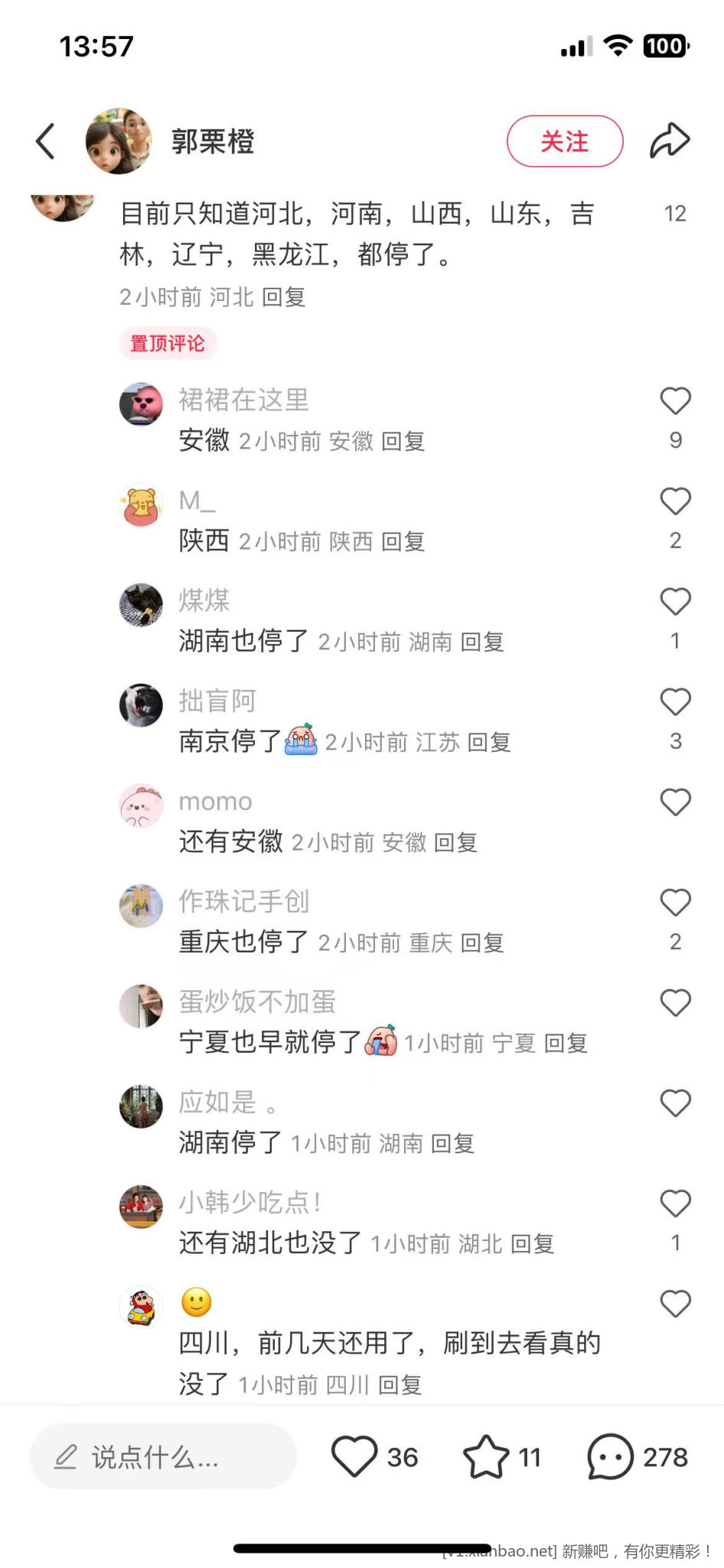The image size is (724, 1568).
Task: Save the post with the star icon
Action: pos(486,1456)
